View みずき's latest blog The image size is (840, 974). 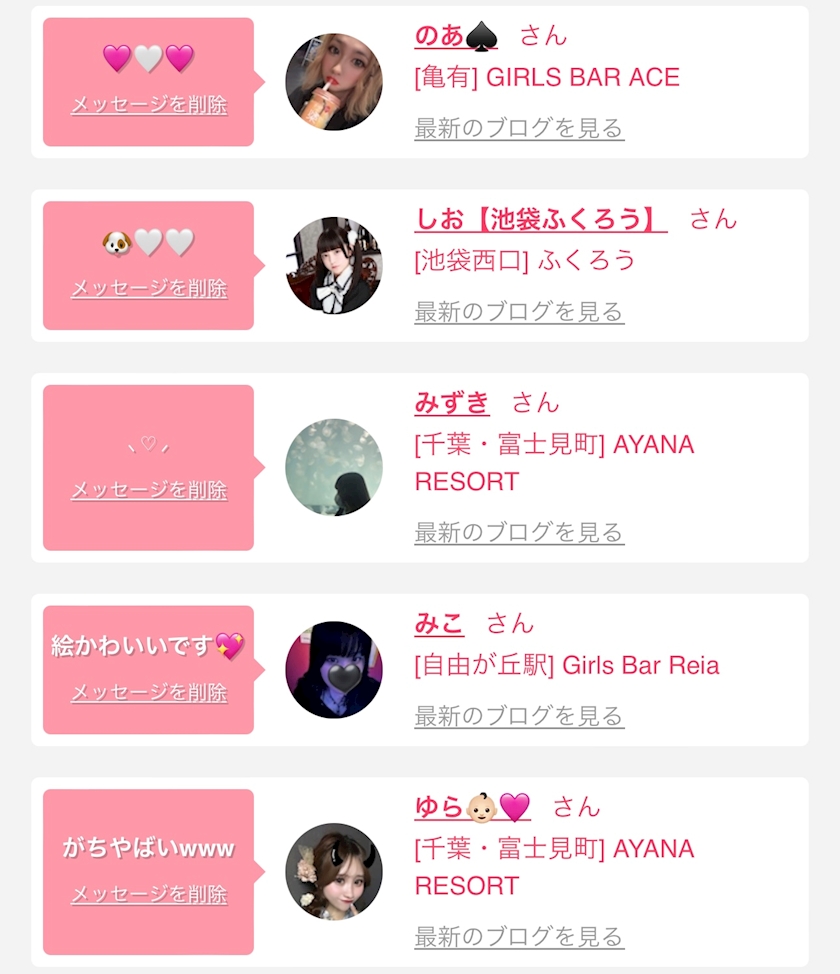tap(519, 533)
